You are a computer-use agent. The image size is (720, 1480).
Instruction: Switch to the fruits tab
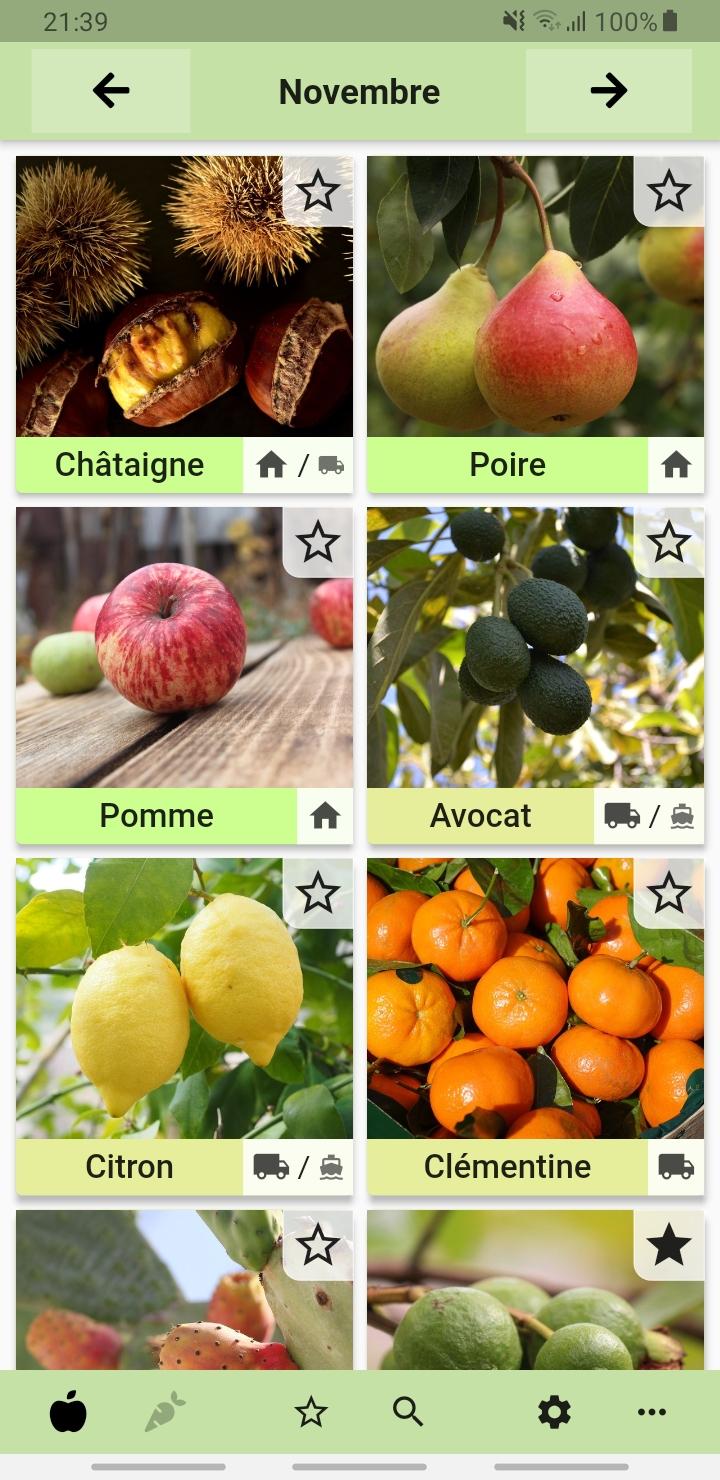pyautogui.click(x=68, y=1412)
